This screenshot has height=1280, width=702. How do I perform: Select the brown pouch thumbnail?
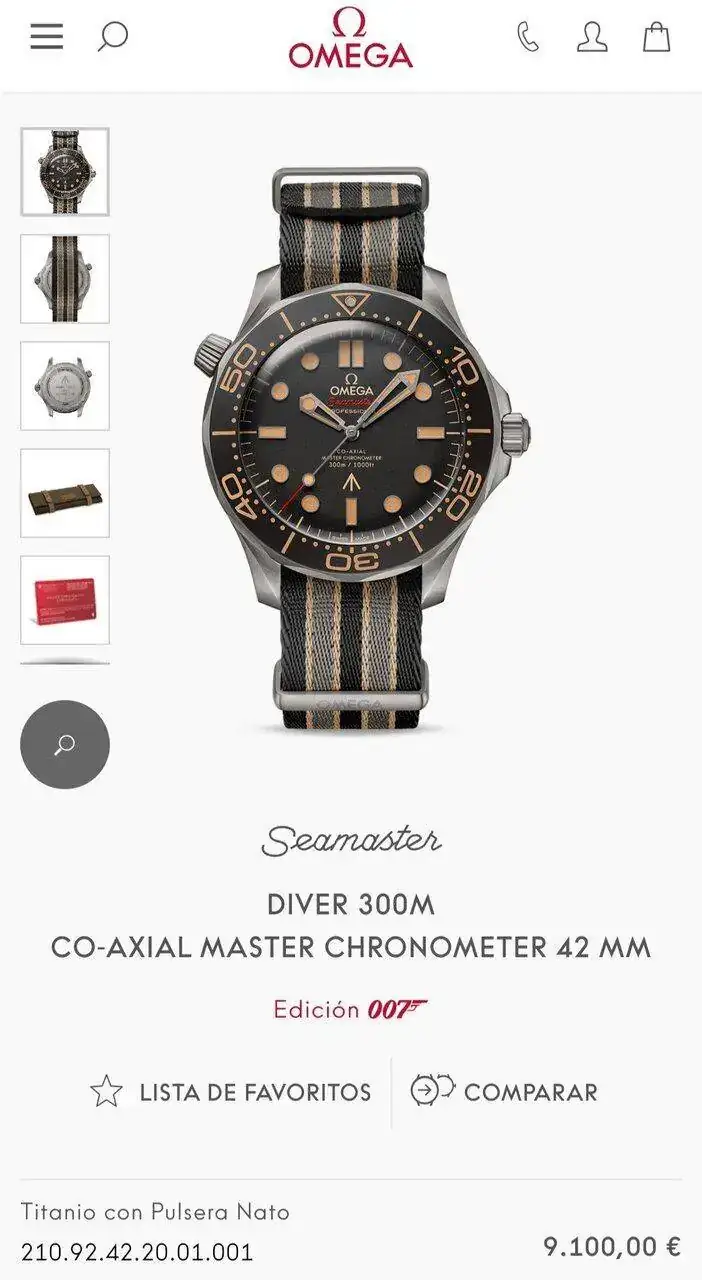click(x=65, y=493)
